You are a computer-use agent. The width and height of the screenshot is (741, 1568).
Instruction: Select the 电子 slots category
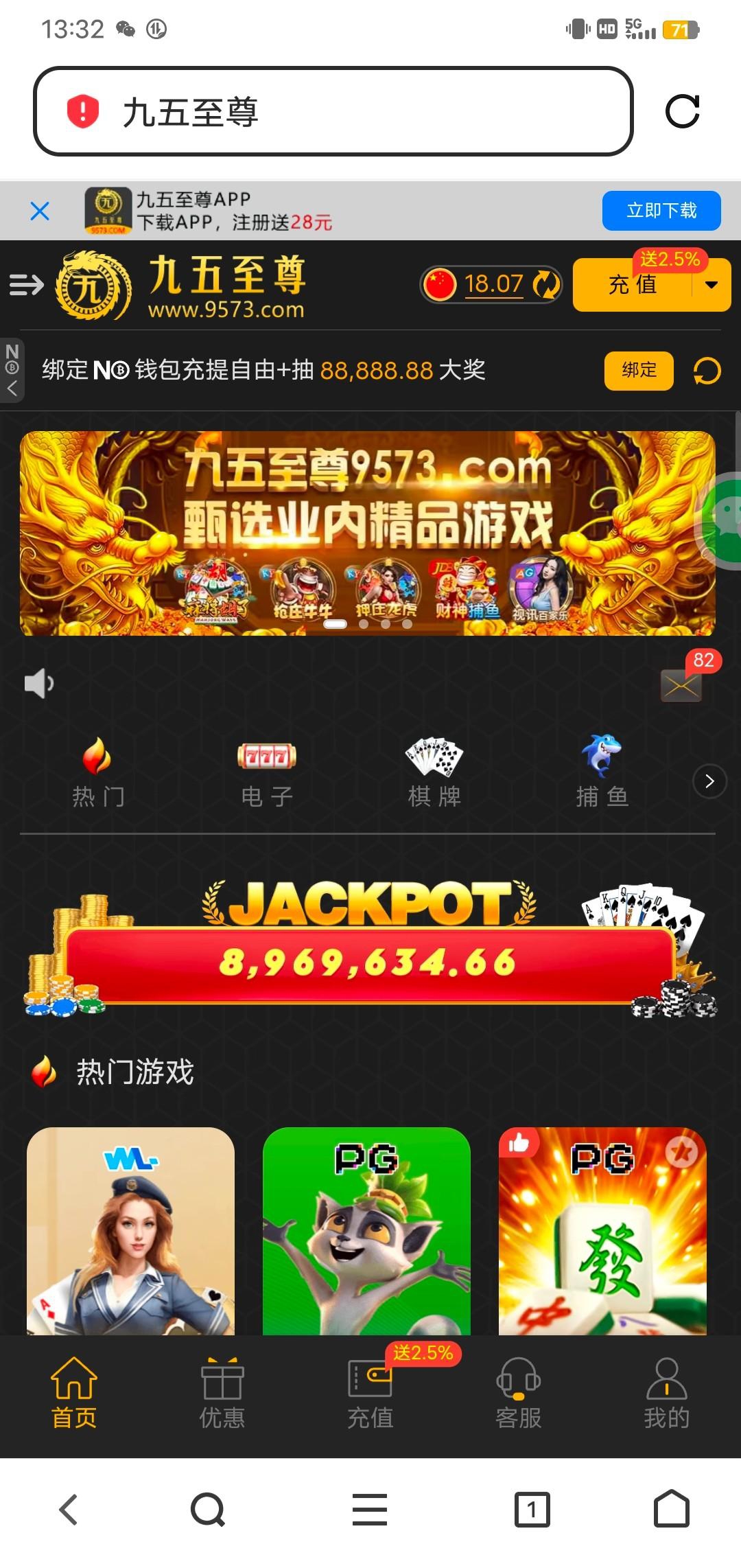(266, 774)
